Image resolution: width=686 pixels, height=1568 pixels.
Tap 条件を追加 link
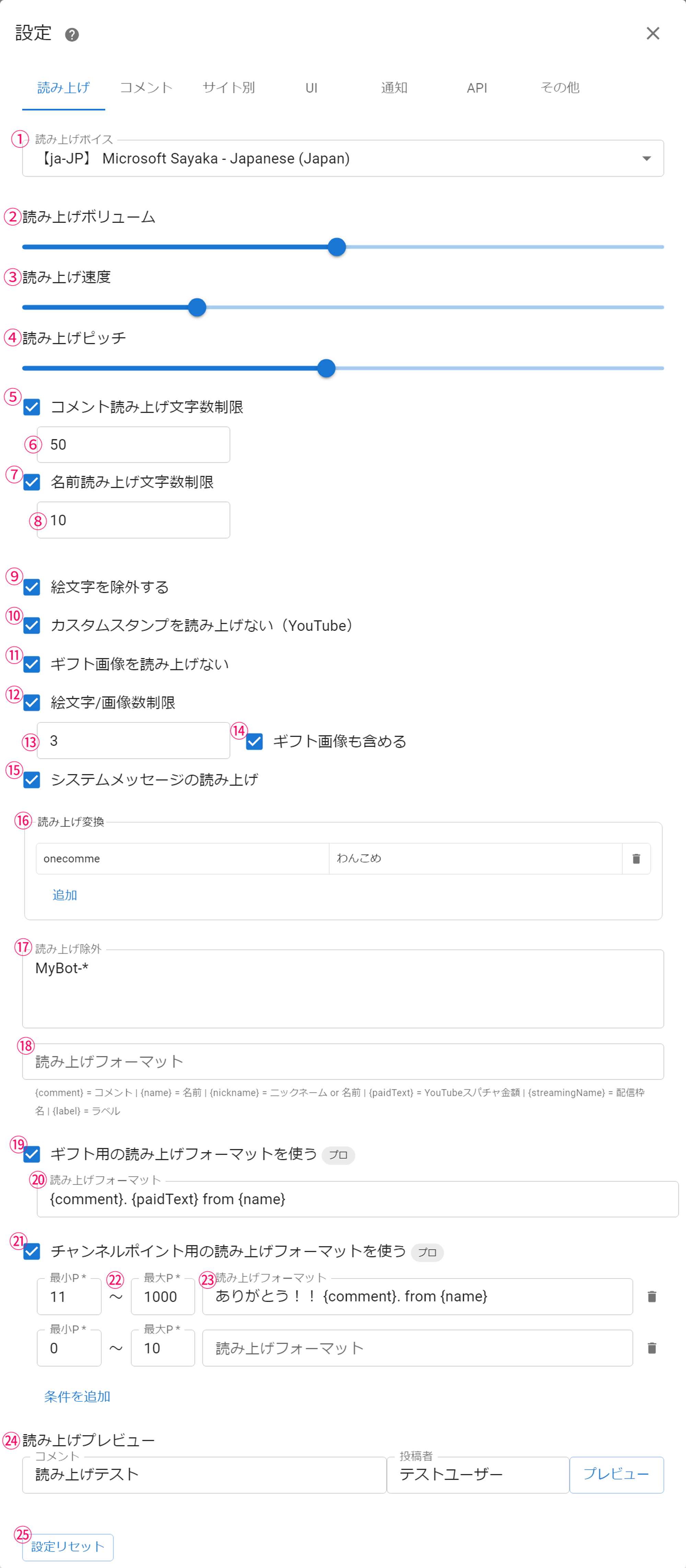coord(77,1396)
